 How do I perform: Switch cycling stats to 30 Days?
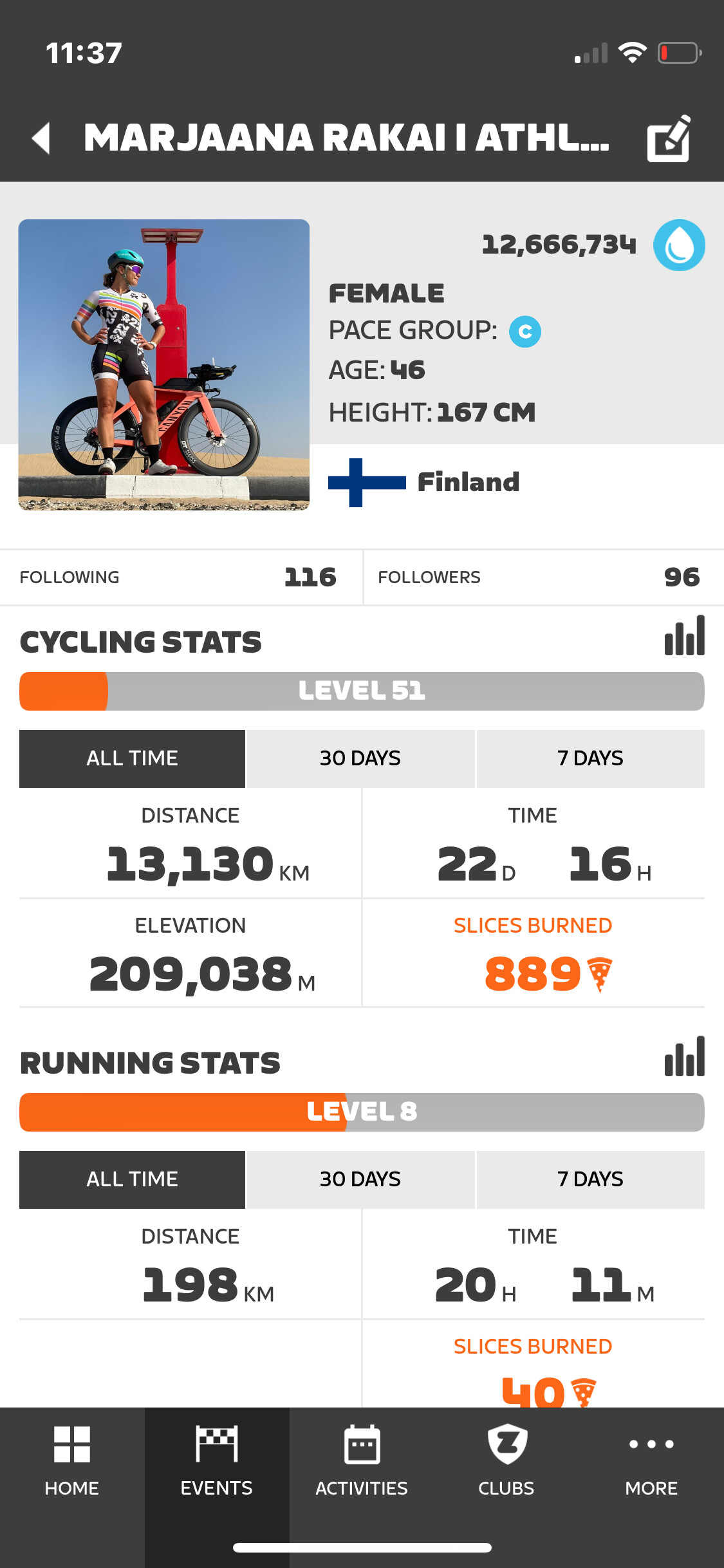360,758
